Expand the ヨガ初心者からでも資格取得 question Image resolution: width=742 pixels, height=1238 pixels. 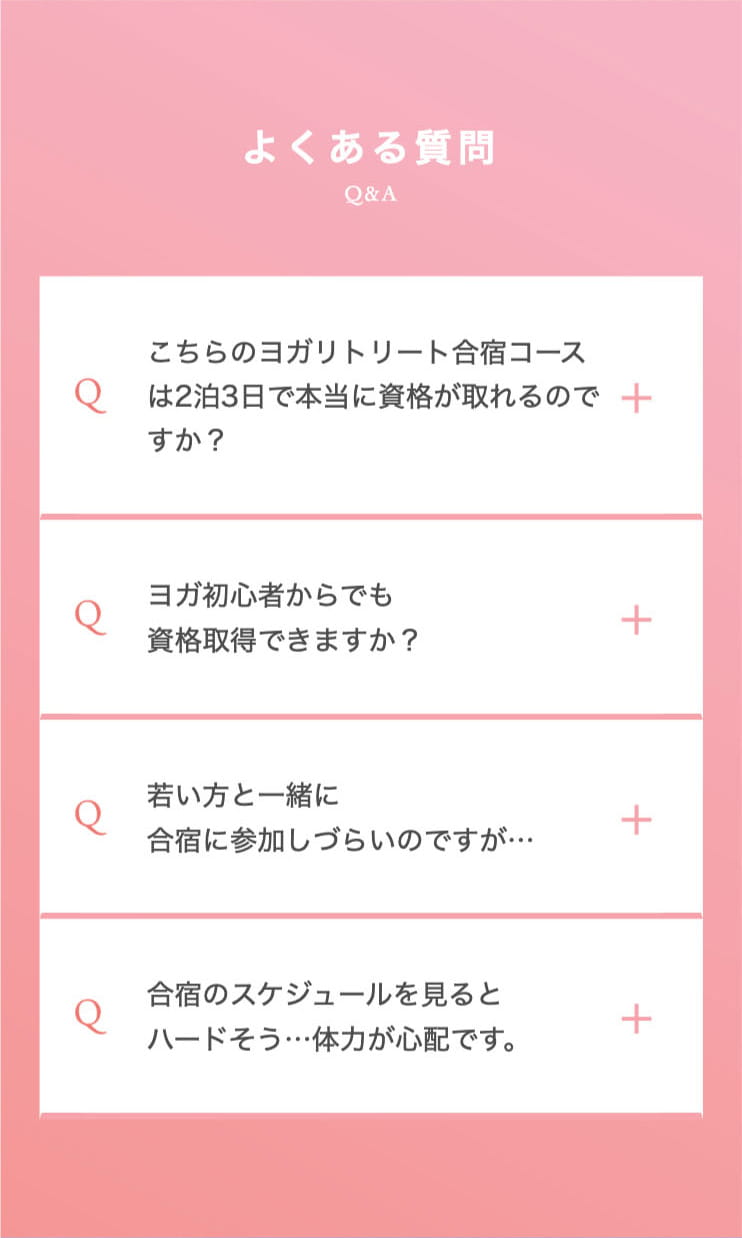point(636,621)
